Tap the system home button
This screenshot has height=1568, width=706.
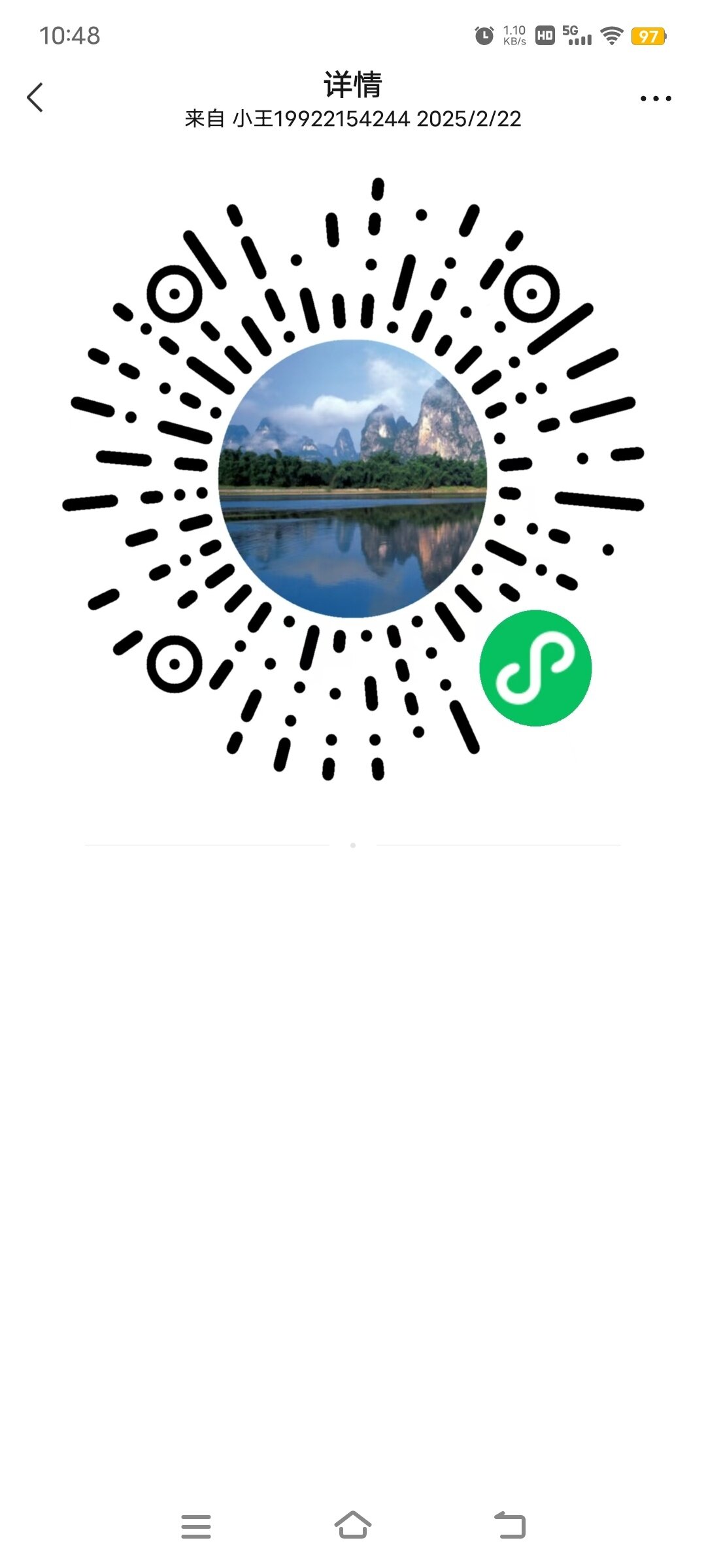353,1526
